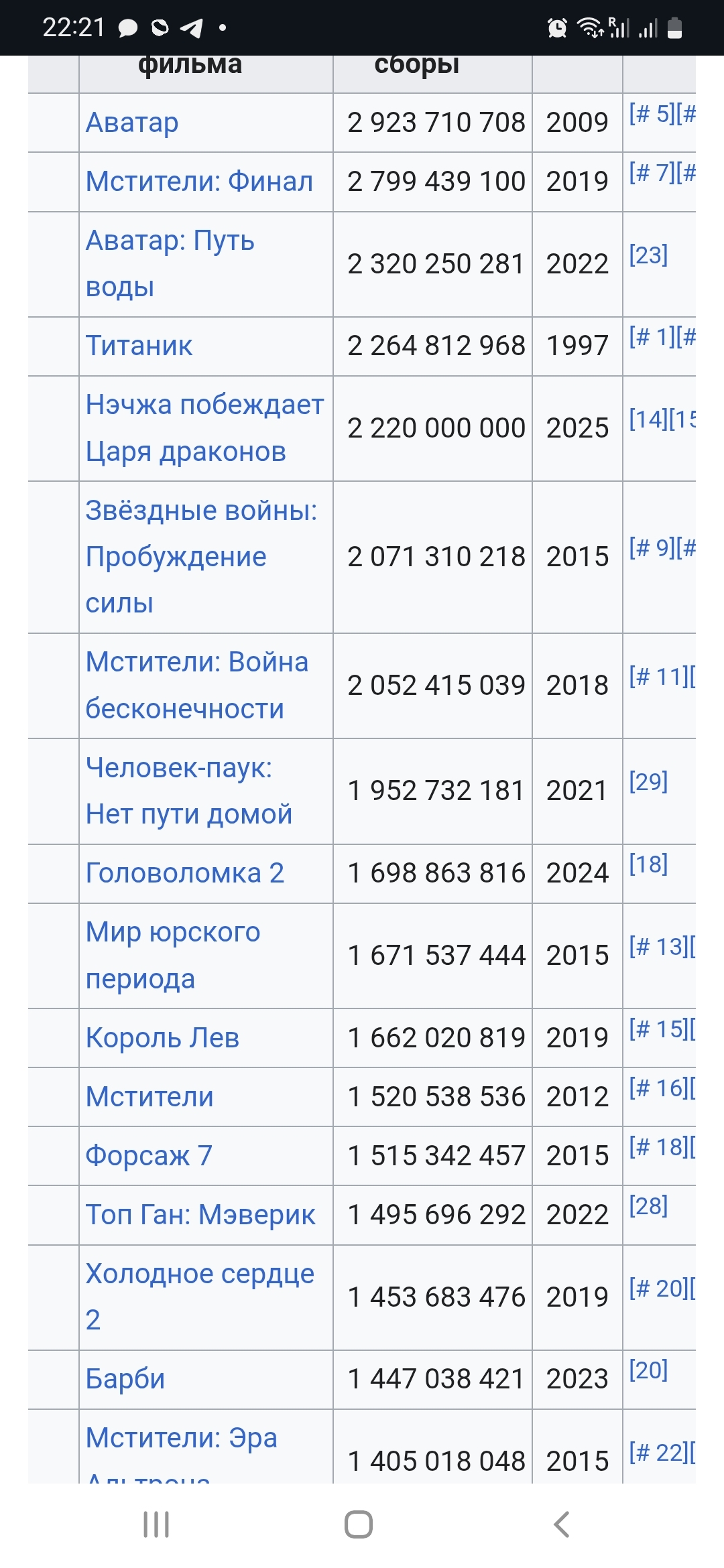
Task: Open Топ Ган: Мэверик article
Action: 200,1215
